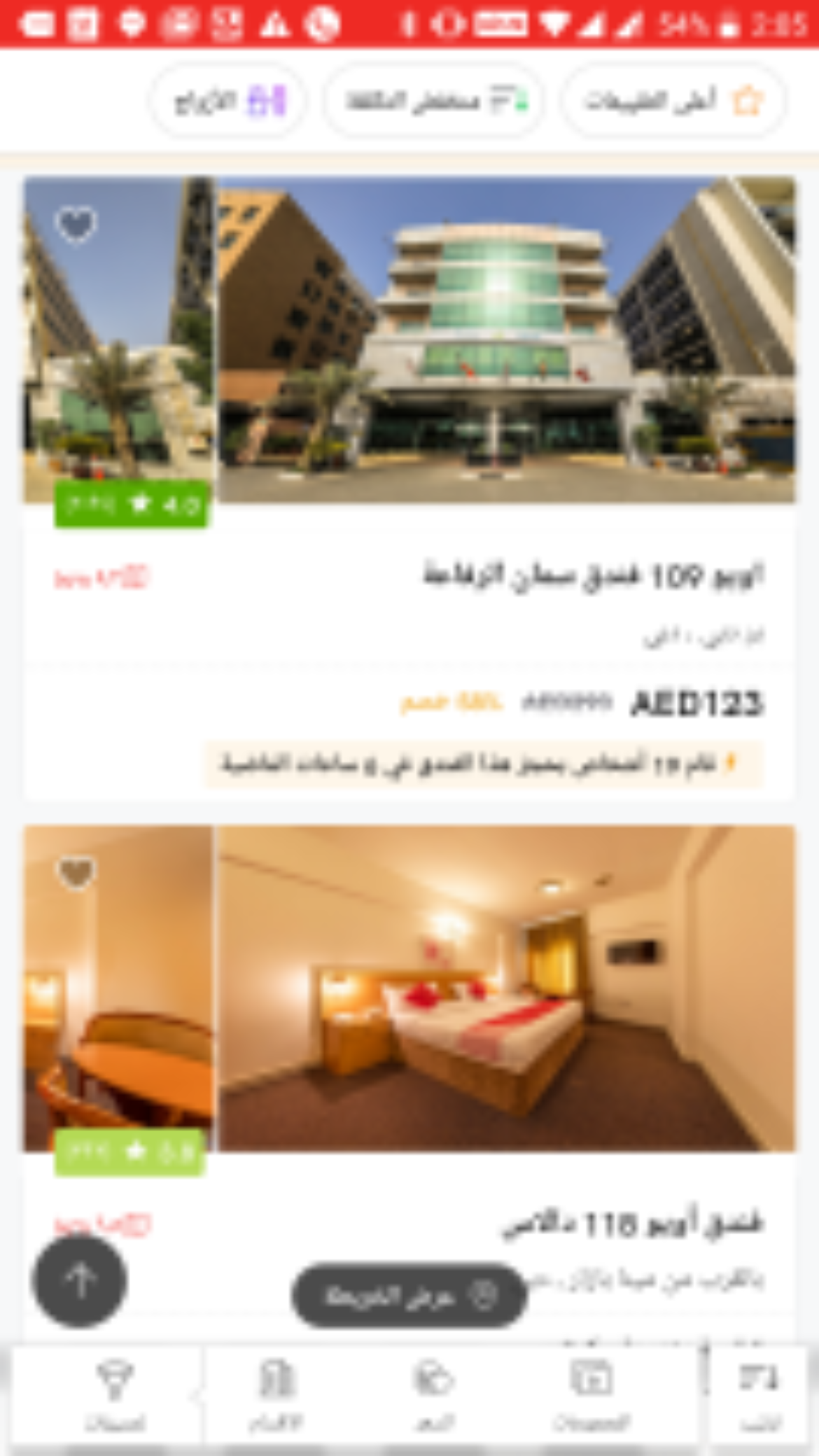Tap the scroll to top arrow button
819x1456 pixels.
pyautogui.click(x=80, y=1280)
